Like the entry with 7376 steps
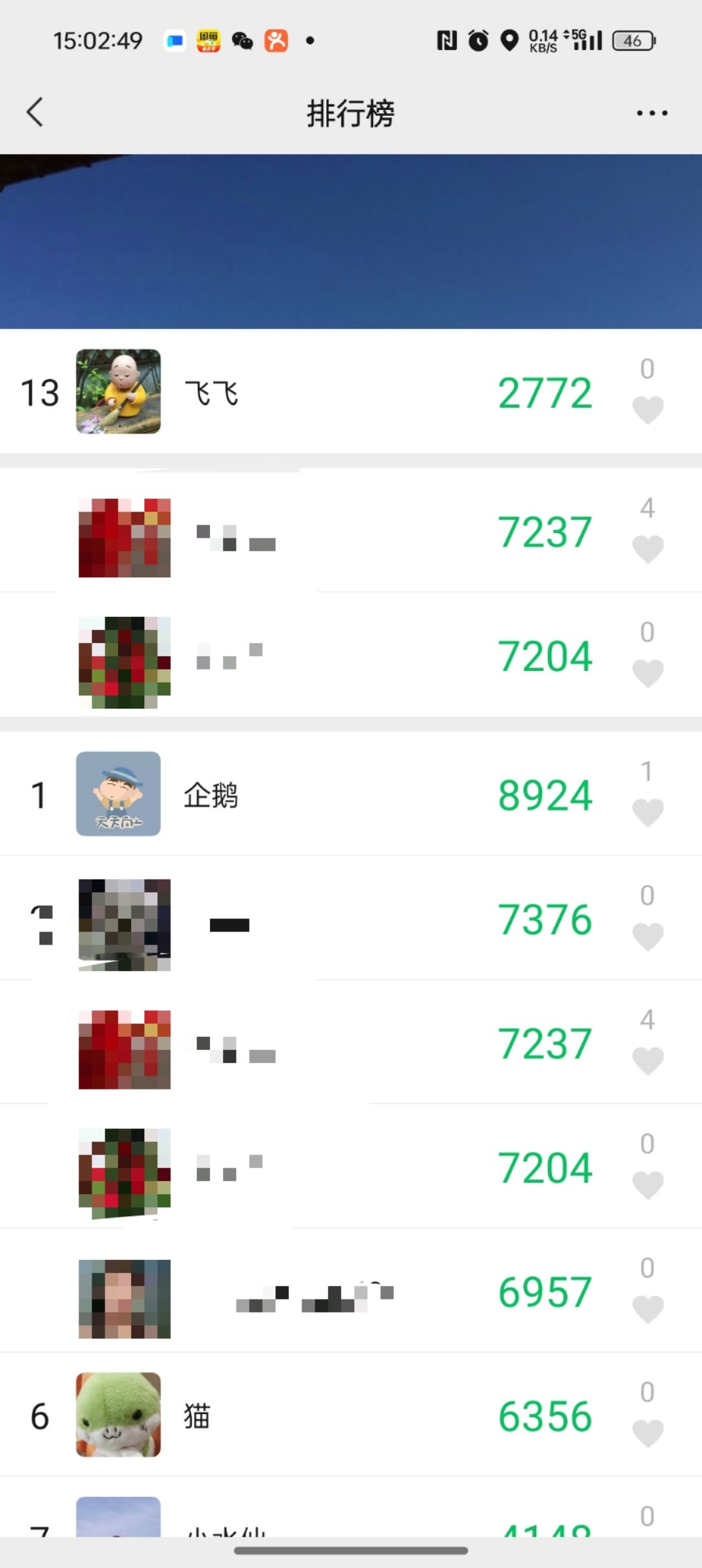The width and height of the screenshot is (702, 1568). [x=647, y=936]
